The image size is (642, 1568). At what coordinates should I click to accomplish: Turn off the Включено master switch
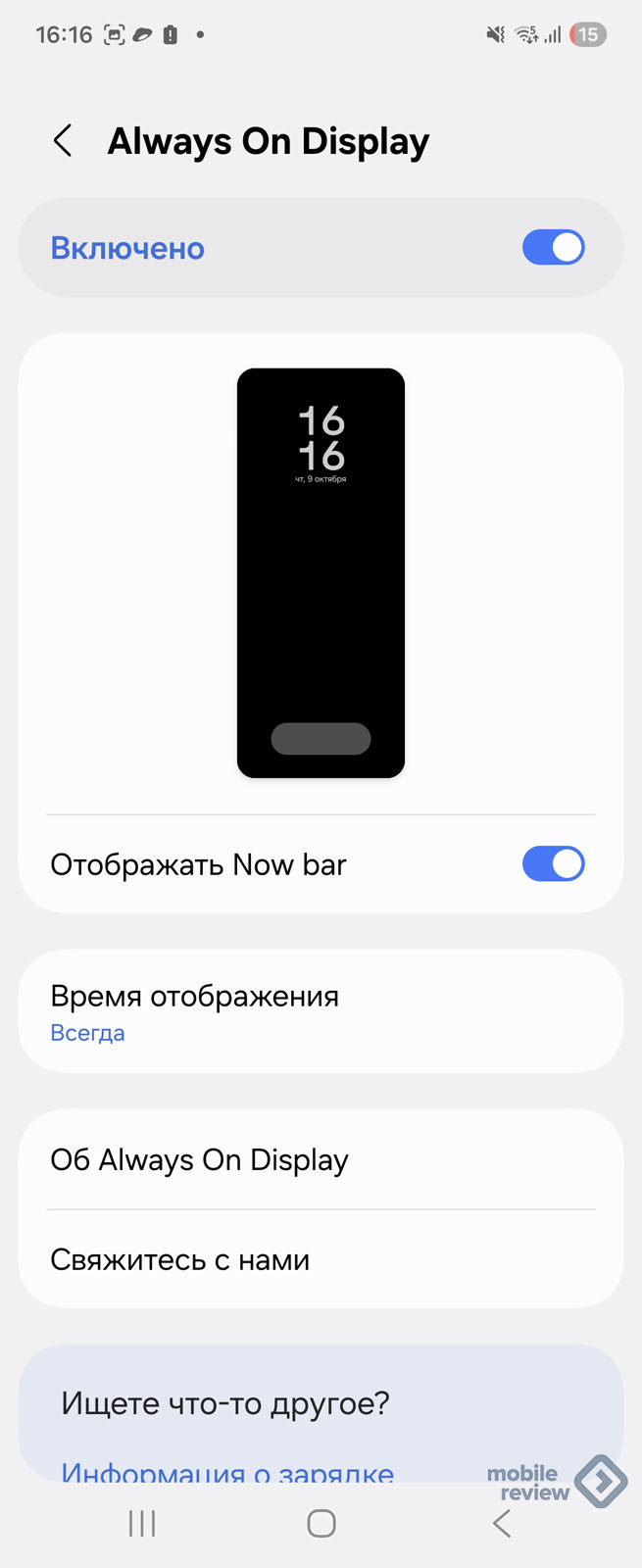pos(553,248)
